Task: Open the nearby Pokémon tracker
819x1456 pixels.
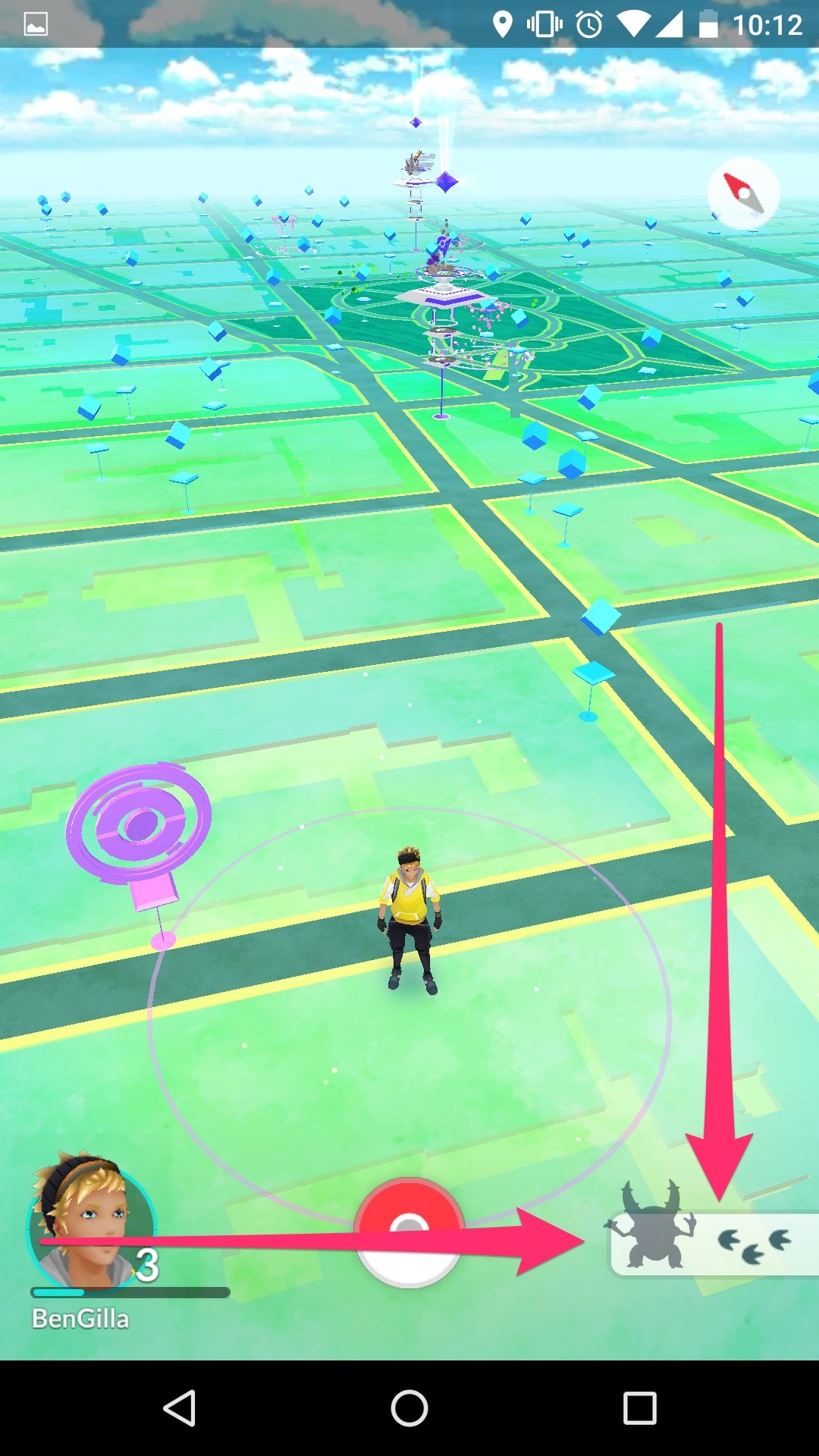Action: (x=713, y=1244)
